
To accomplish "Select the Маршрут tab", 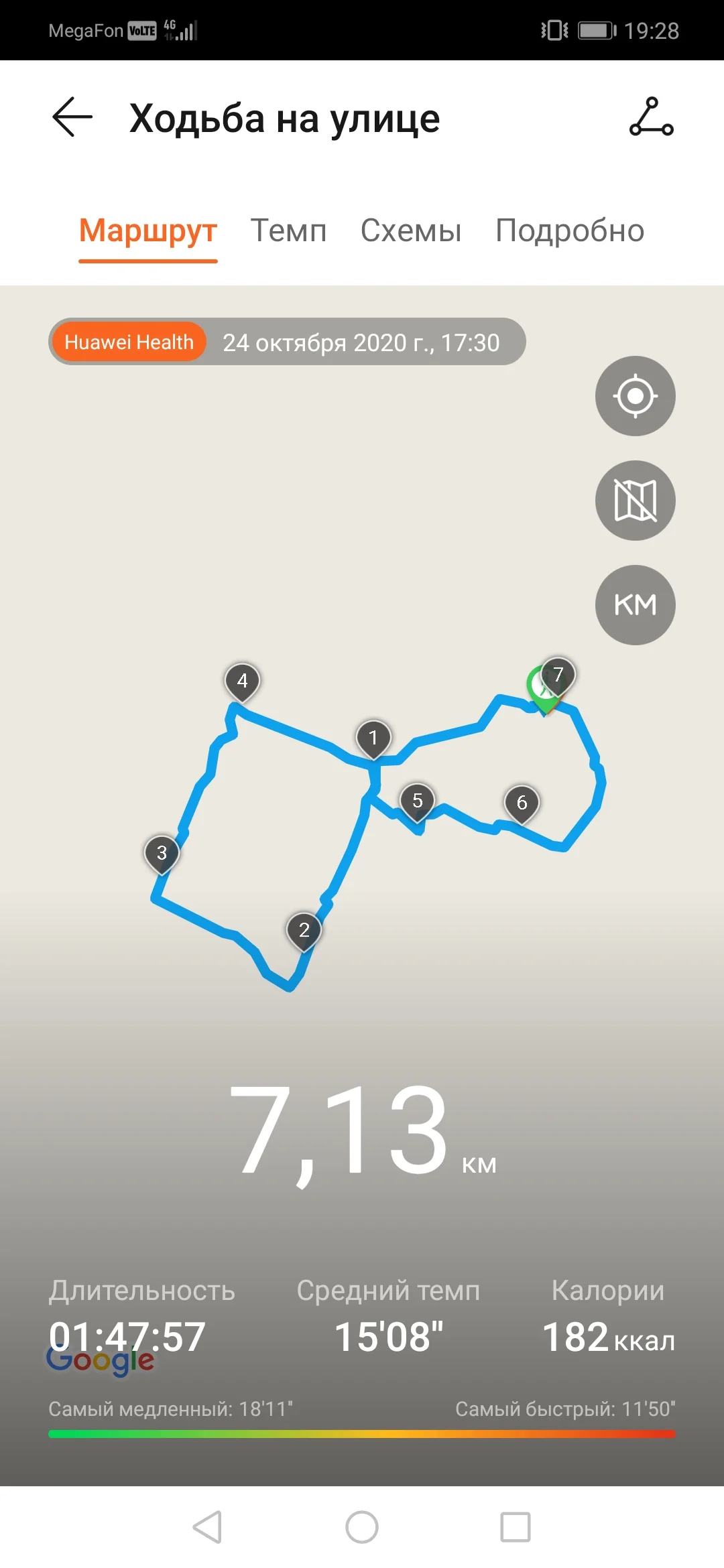I will tap(148, 231).
